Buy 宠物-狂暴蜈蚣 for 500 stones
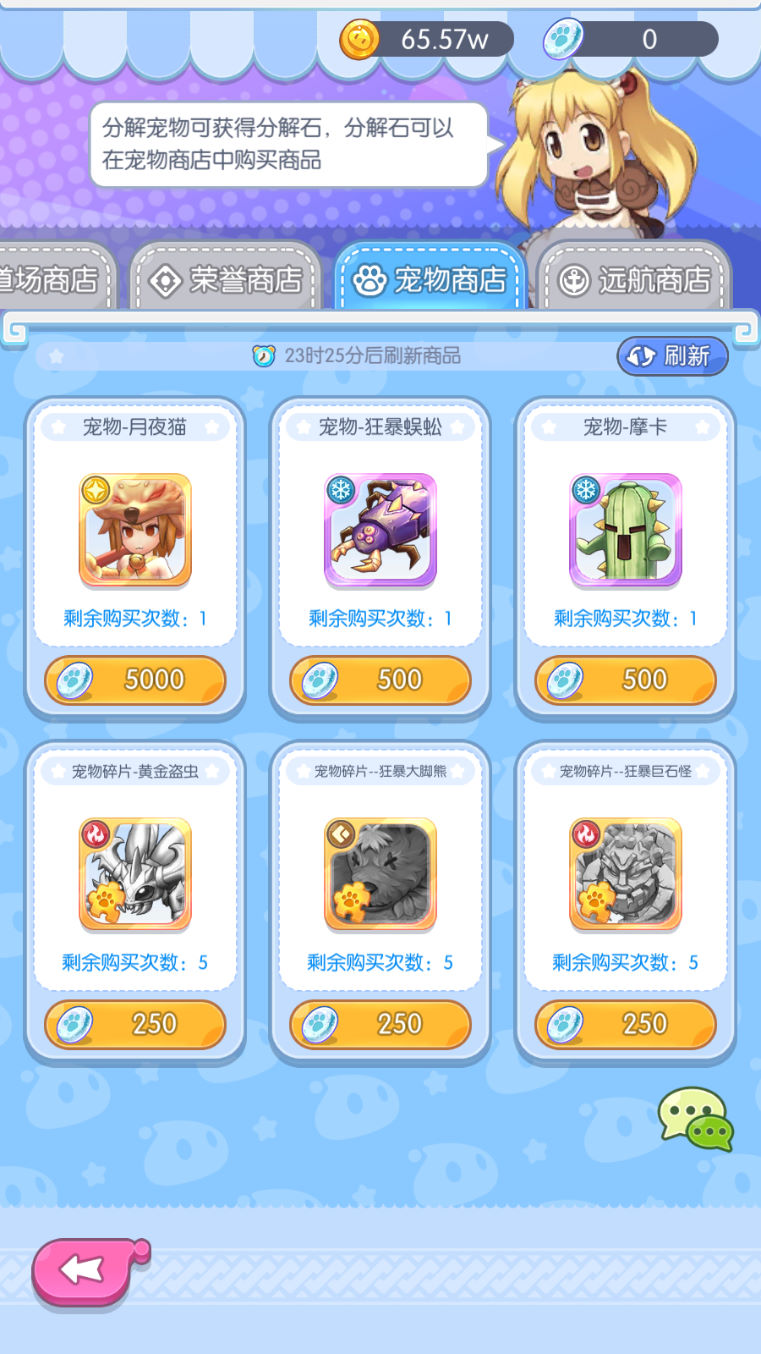 tap(380, 680)
